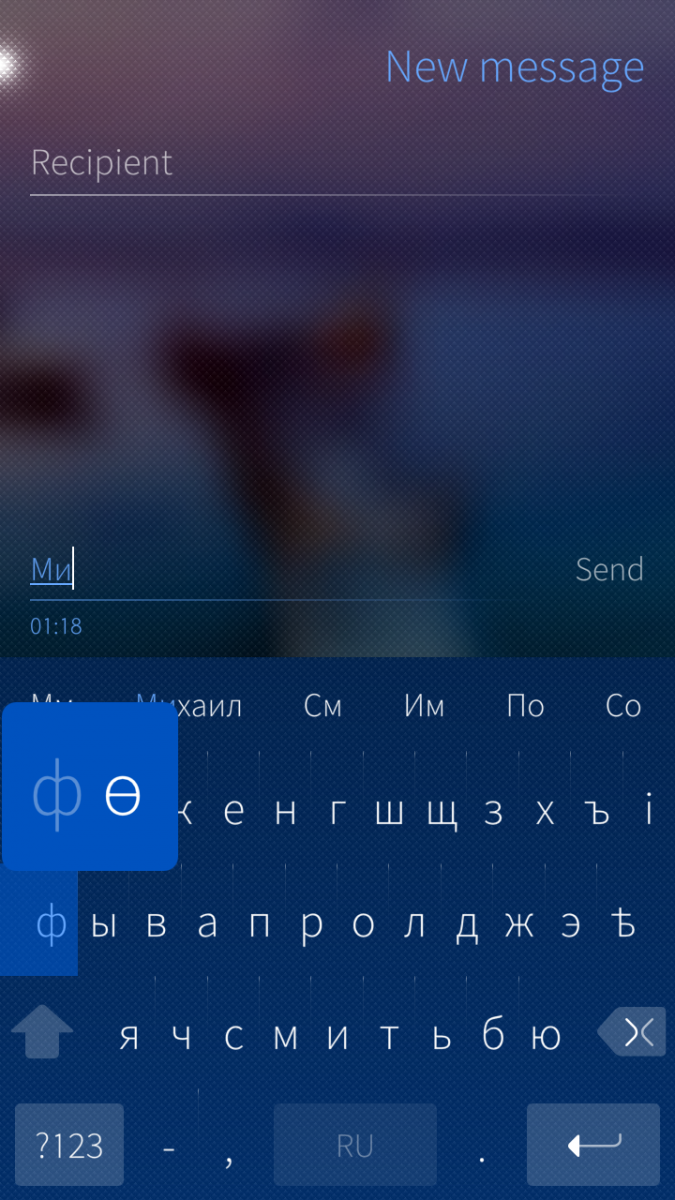This screenshot has height=1200, width=675.
Task: Insert the По suggestion
Action: click(525, 706)
